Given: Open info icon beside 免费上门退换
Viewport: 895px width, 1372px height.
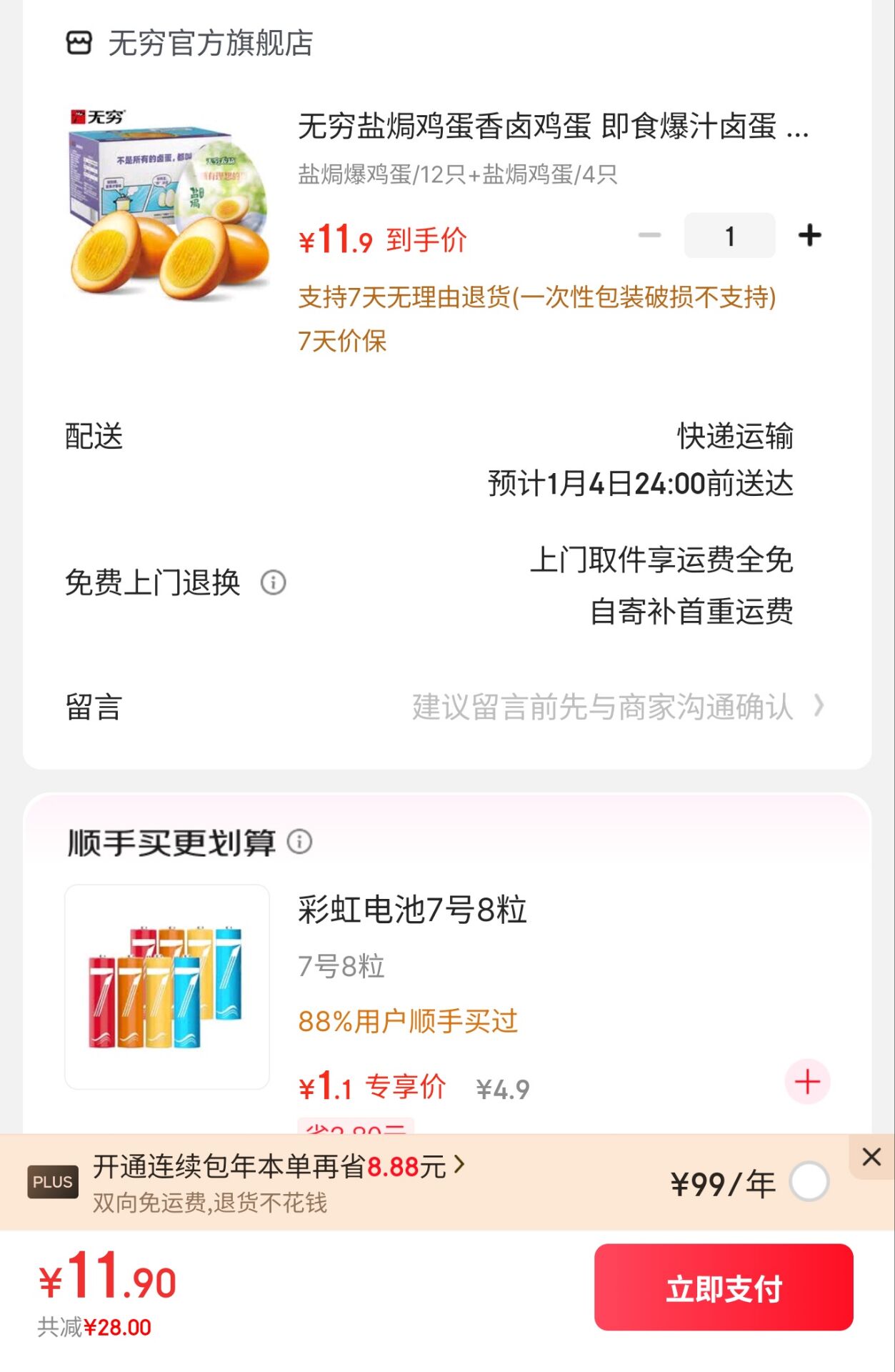Looking at the screenshot, I should pos(273,582).
